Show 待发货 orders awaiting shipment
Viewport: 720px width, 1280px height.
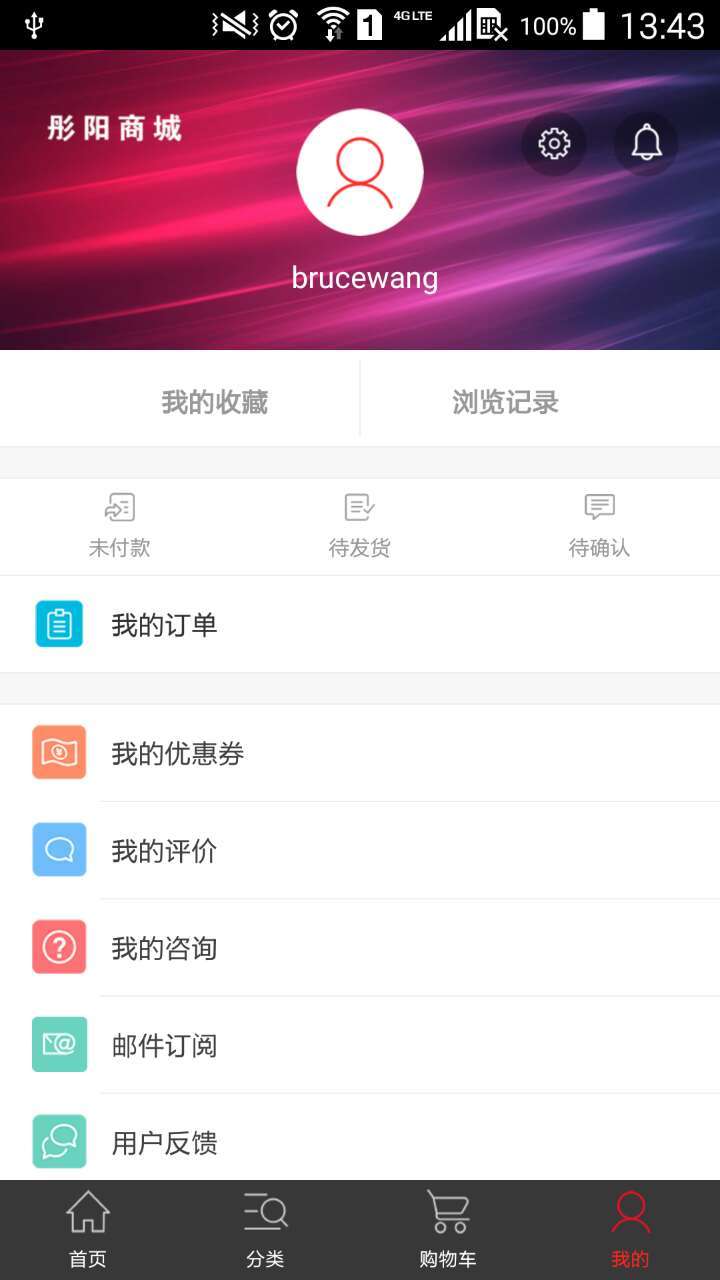(x=360, y=526)
